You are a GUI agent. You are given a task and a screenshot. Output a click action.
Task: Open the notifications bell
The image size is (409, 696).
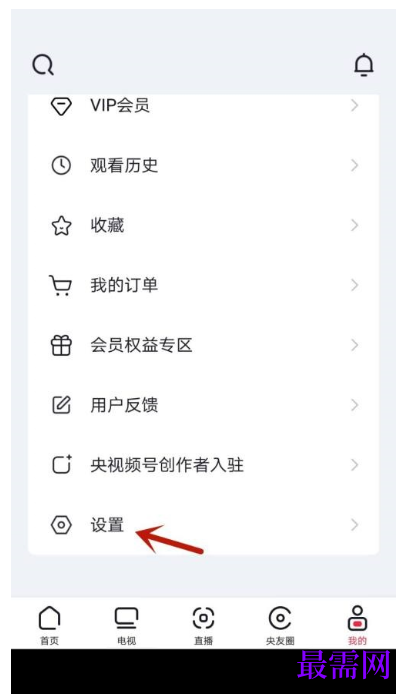pyautogui.click(x=364, y=65)
